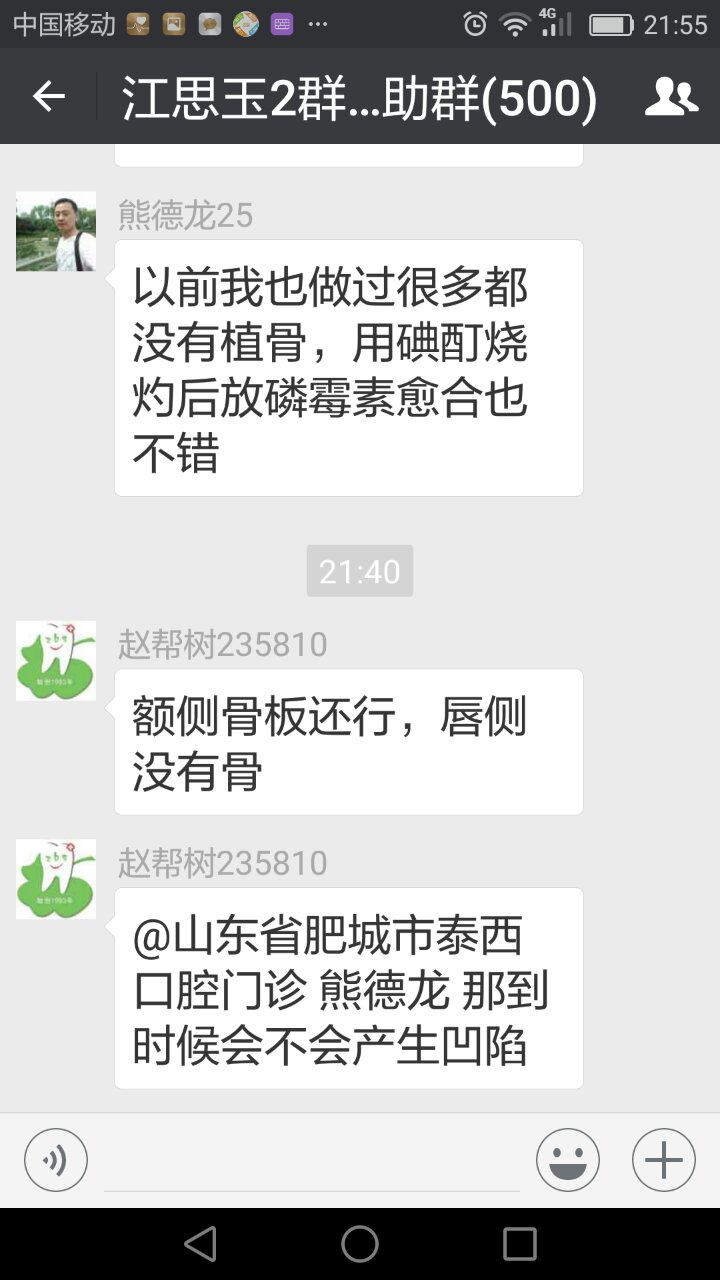Open the plus attachment menu
This screenshot has width=720, height=1280.
pyautogui.click(x=663, y=1160)
